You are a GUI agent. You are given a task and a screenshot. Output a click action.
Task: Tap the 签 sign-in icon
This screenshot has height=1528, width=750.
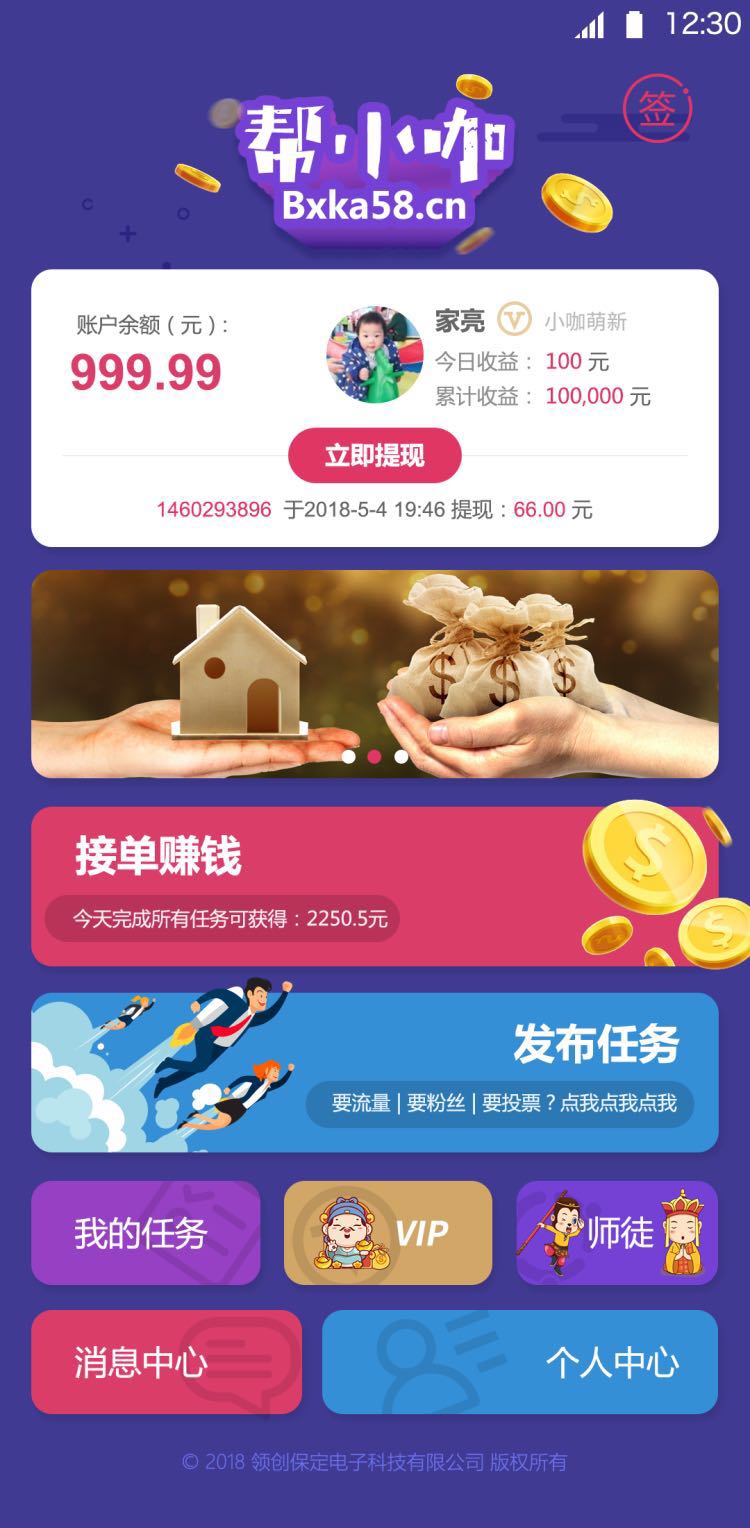[657, 110]
